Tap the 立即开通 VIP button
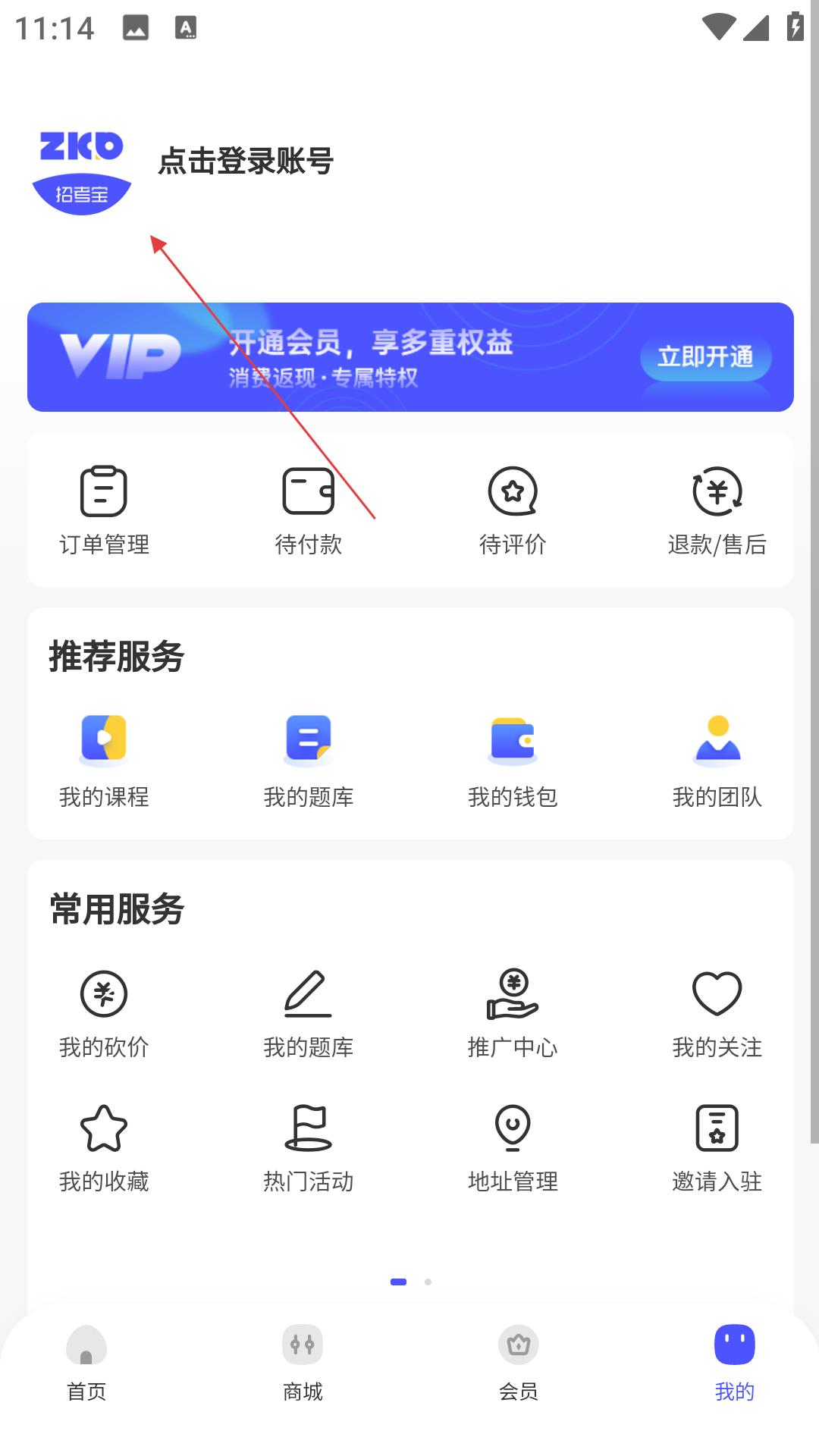 (705, 356)
